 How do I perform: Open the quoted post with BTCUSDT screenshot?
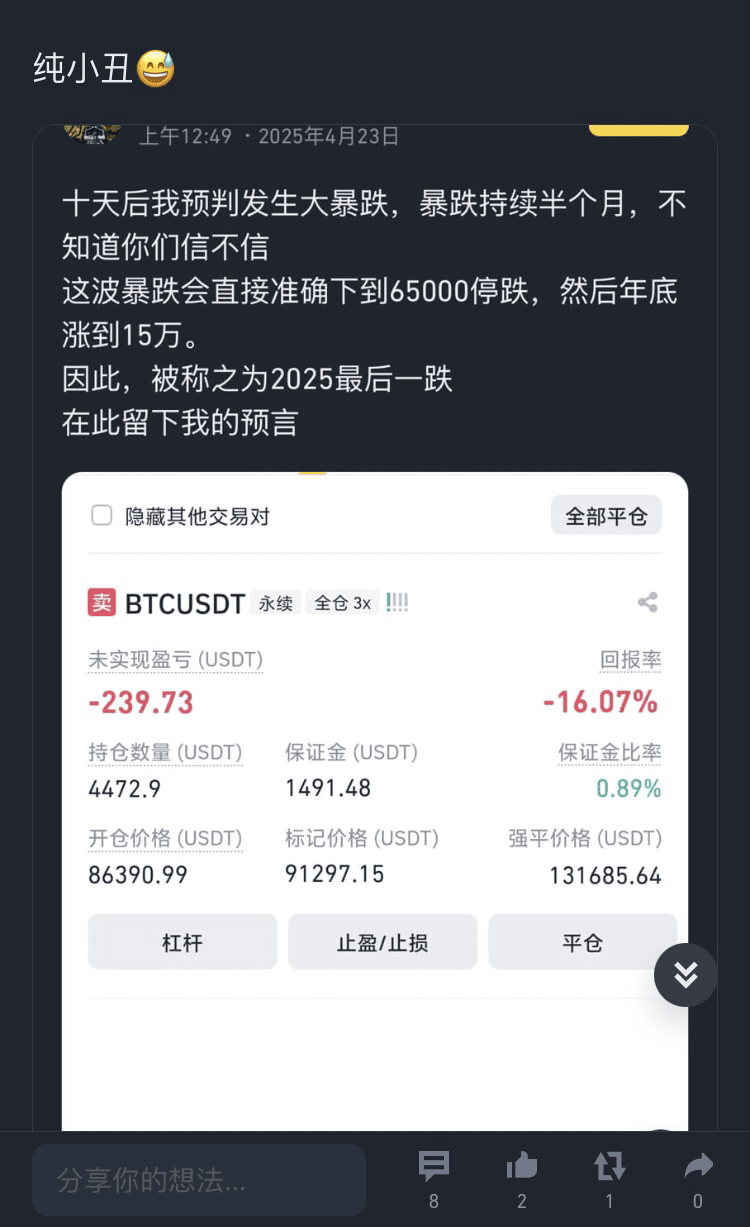[375, 628]
